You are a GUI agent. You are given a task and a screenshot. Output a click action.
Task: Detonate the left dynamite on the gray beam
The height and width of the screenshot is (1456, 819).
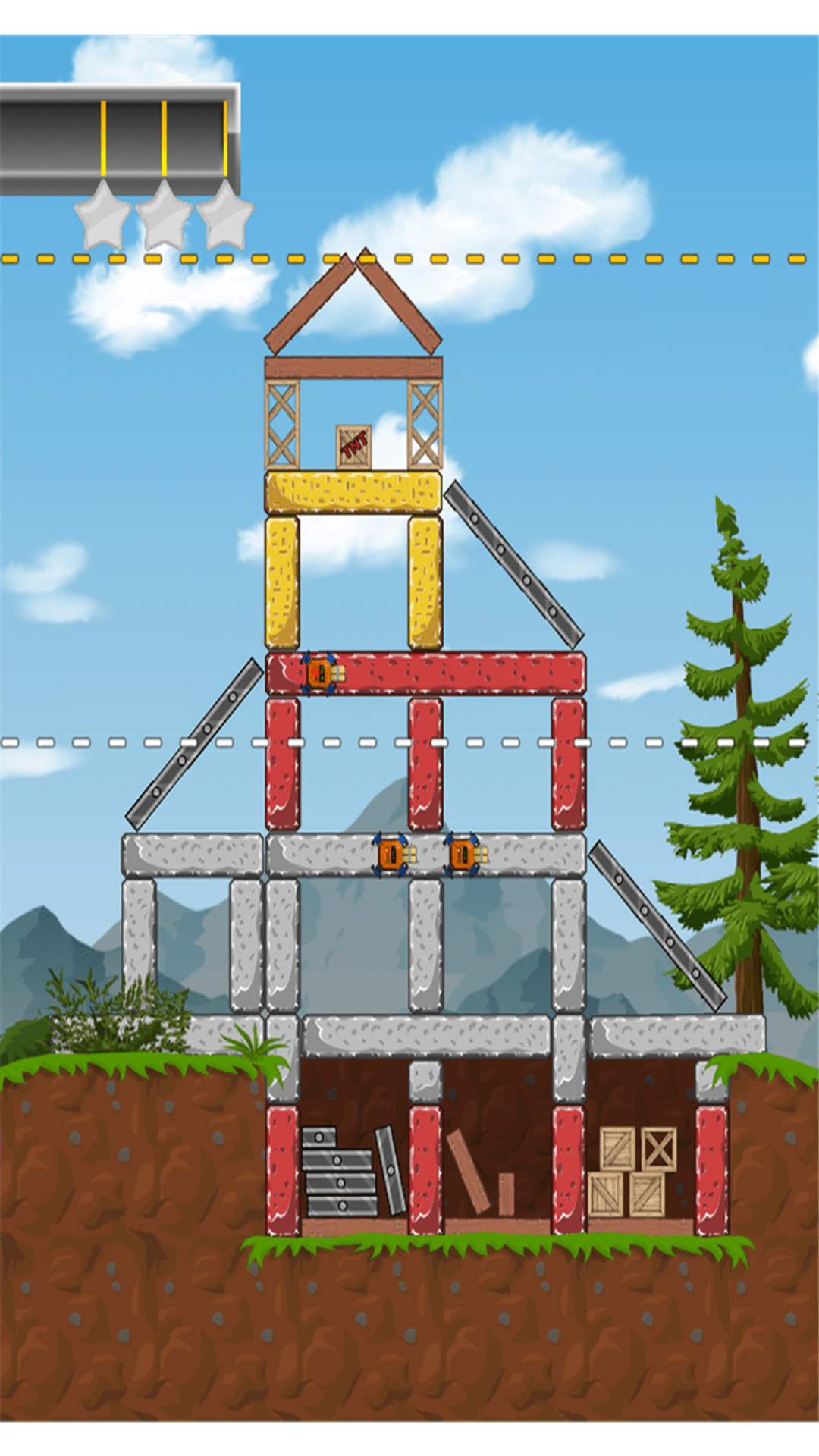pos(393,855)
